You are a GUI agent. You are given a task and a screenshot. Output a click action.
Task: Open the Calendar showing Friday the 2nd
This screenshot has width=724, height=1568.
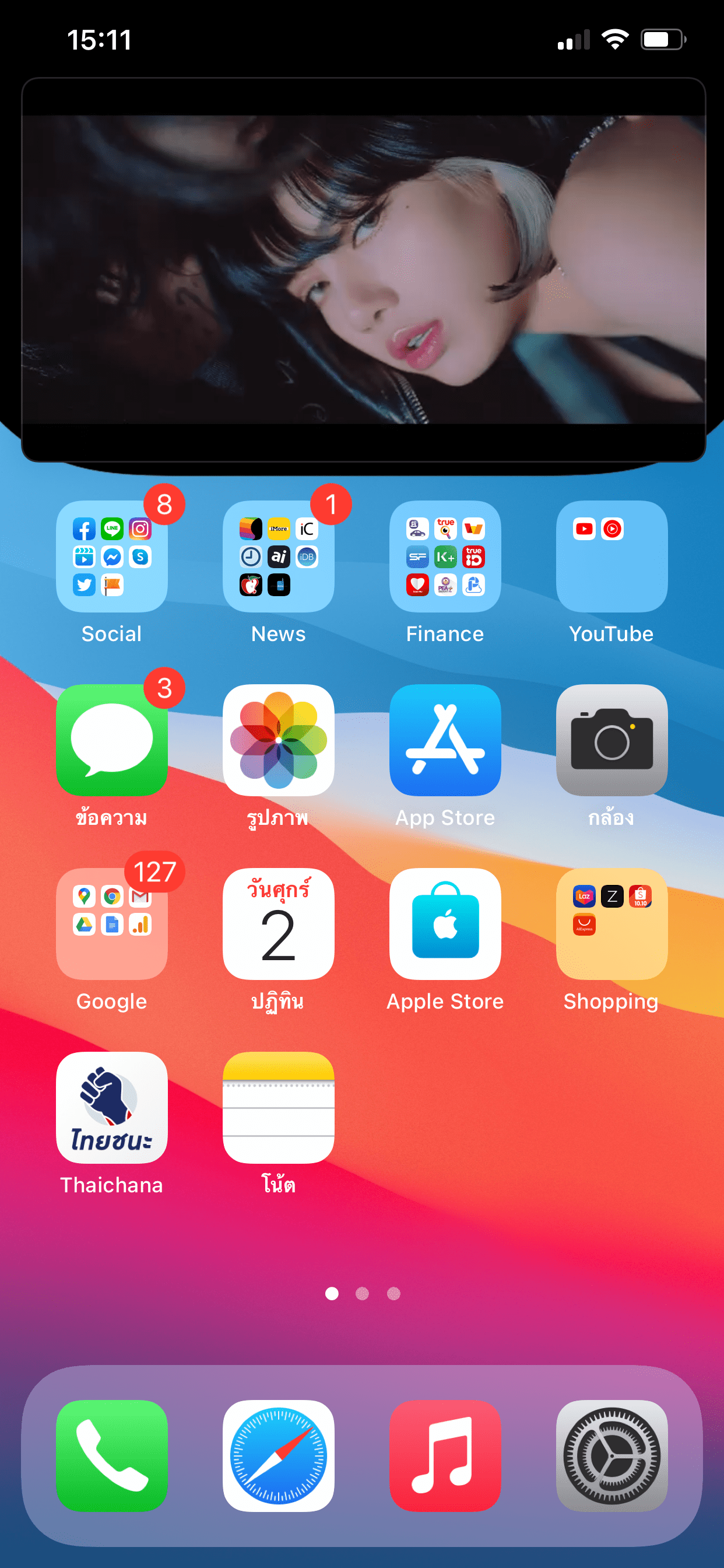point(278,924)
